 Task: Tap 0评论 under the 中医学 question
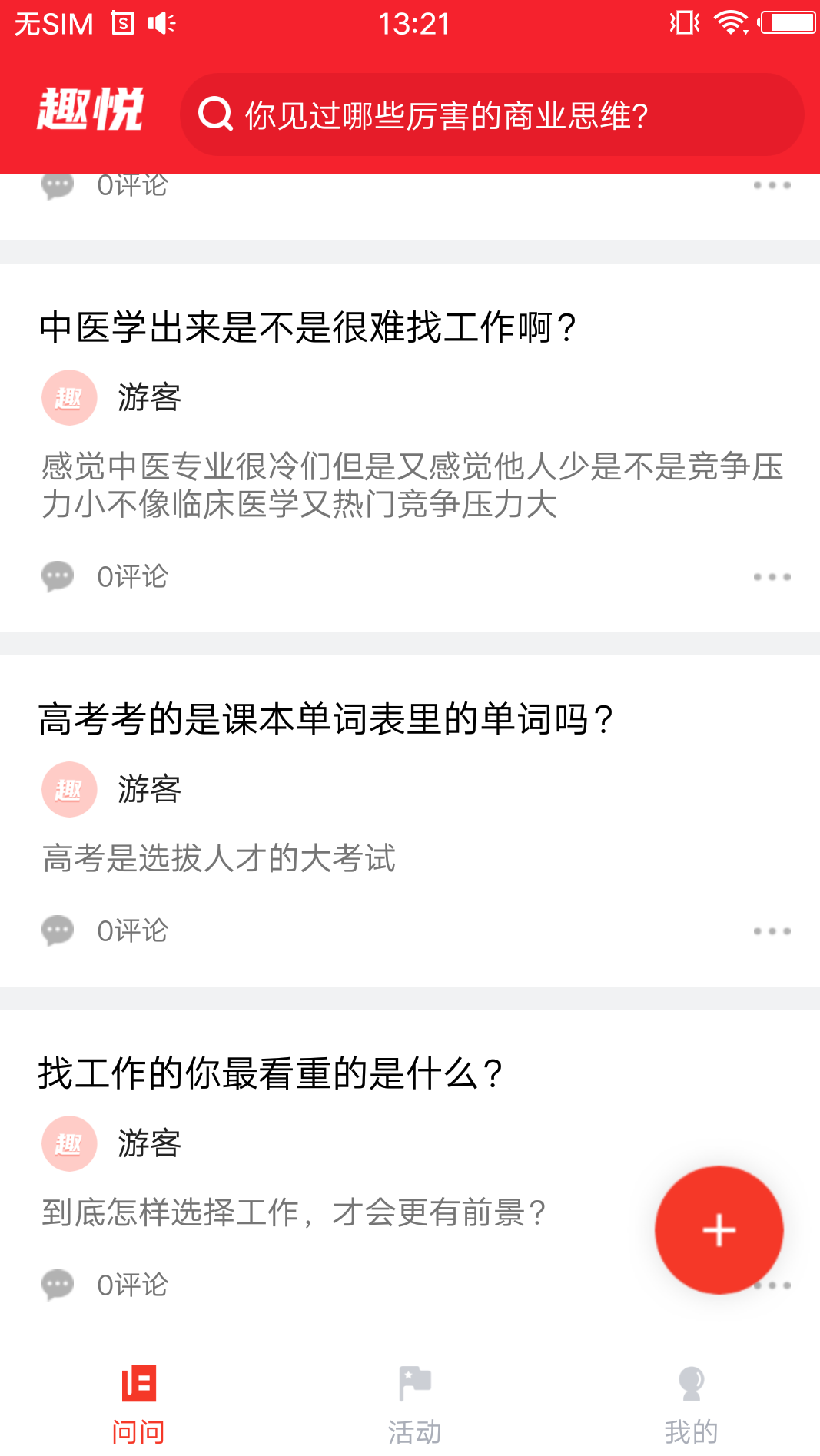(132, 575)
